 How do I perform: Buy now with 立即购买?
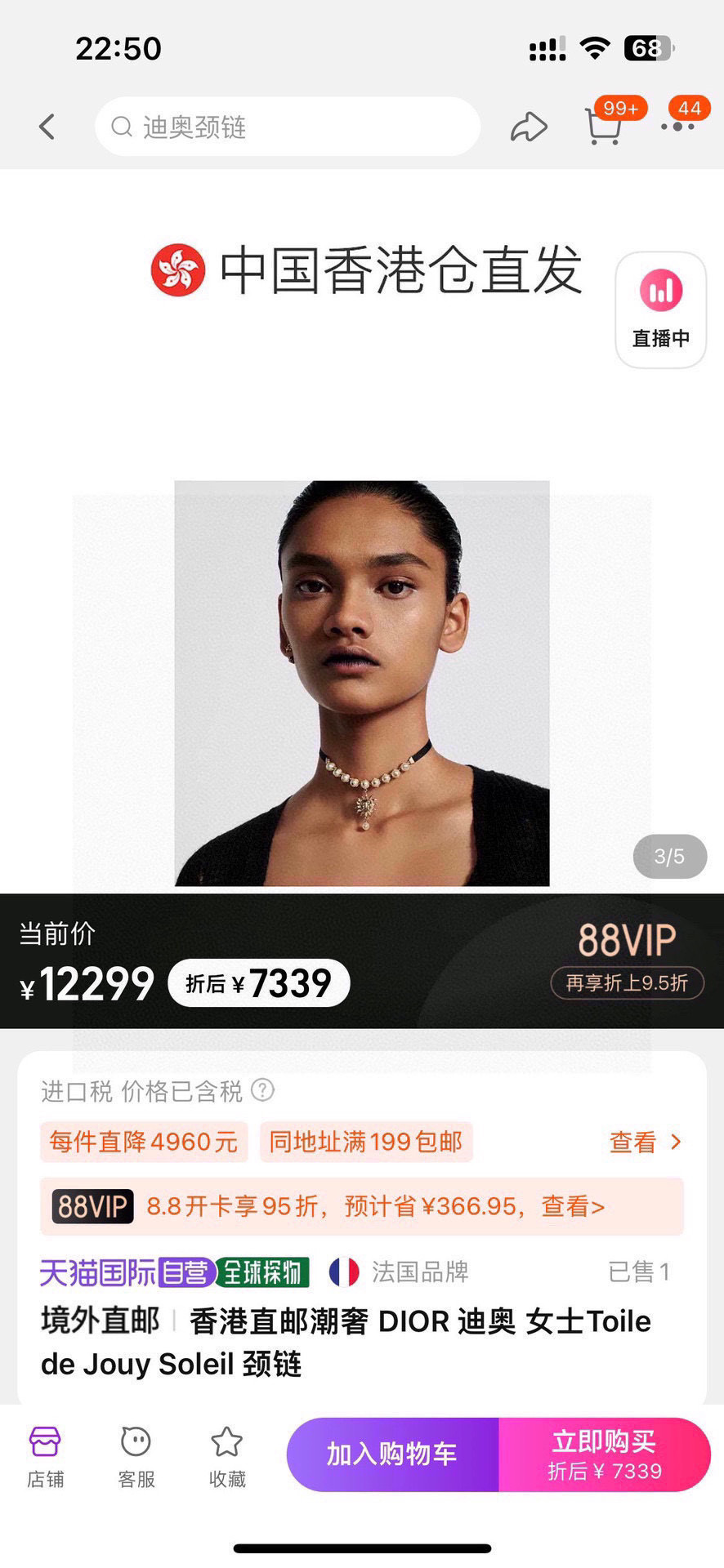pos(605,1454)
